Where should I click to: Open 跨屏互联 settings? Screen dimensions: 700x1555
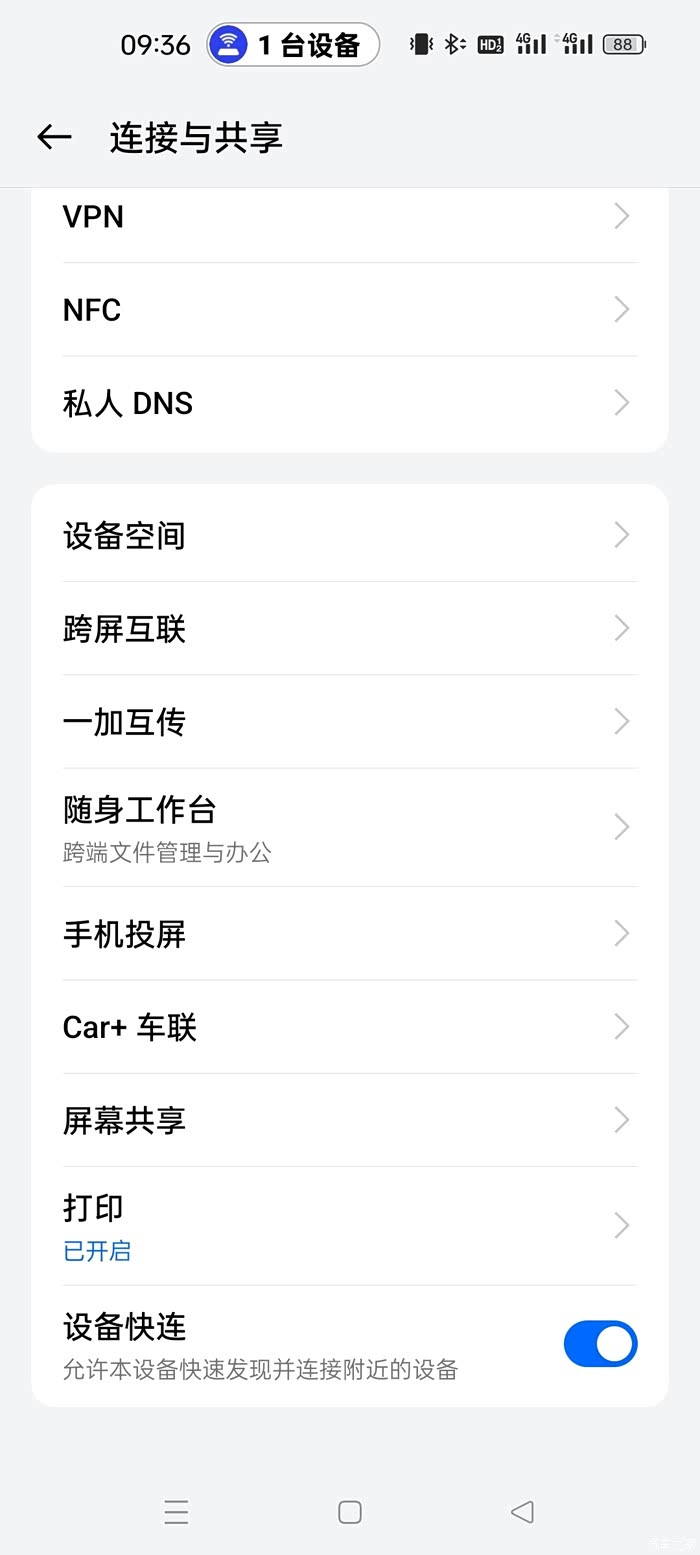tap(350, 628)
